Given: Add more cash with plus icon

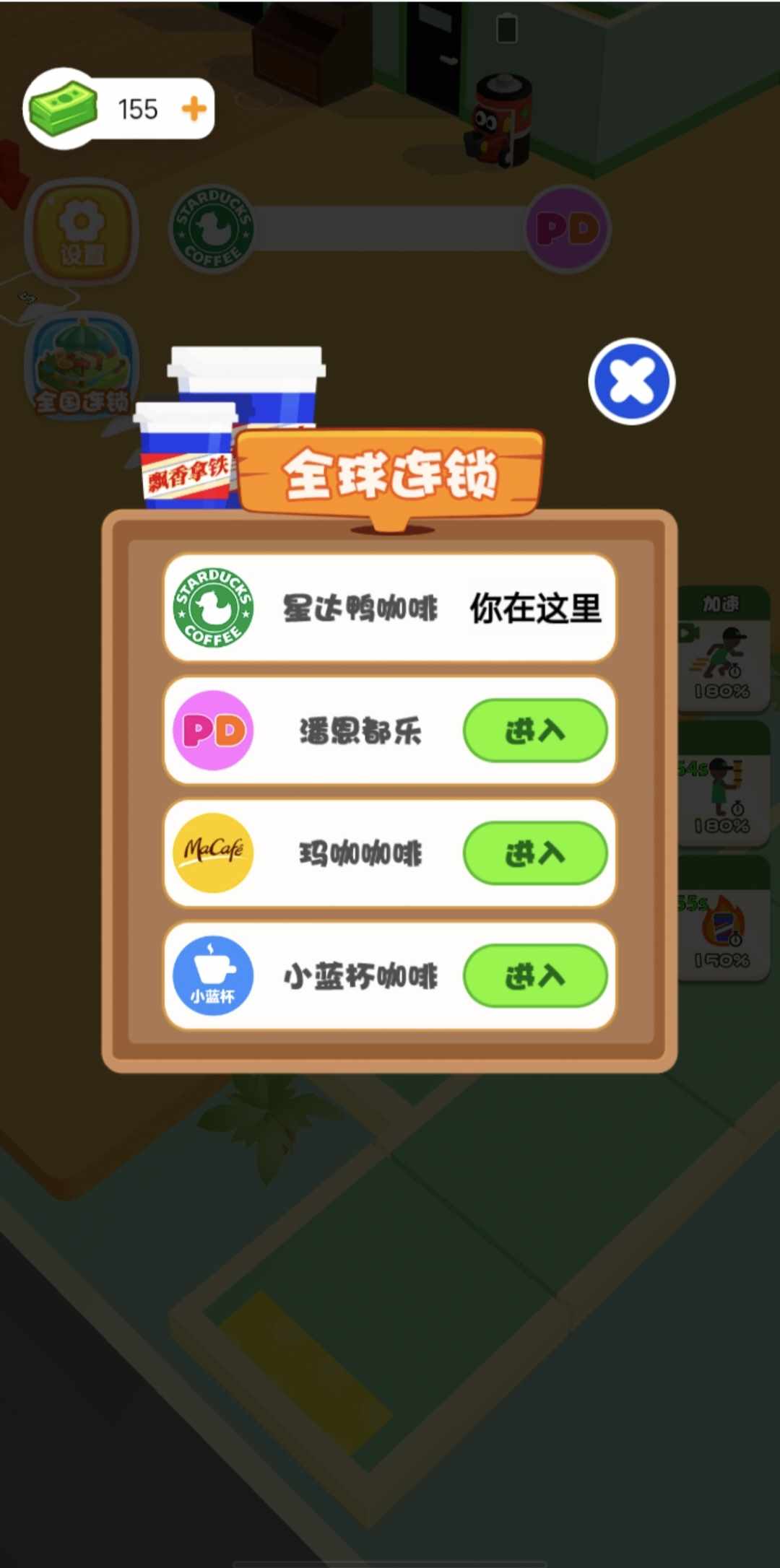Looking at the screenshot, I should click(194, 110).
